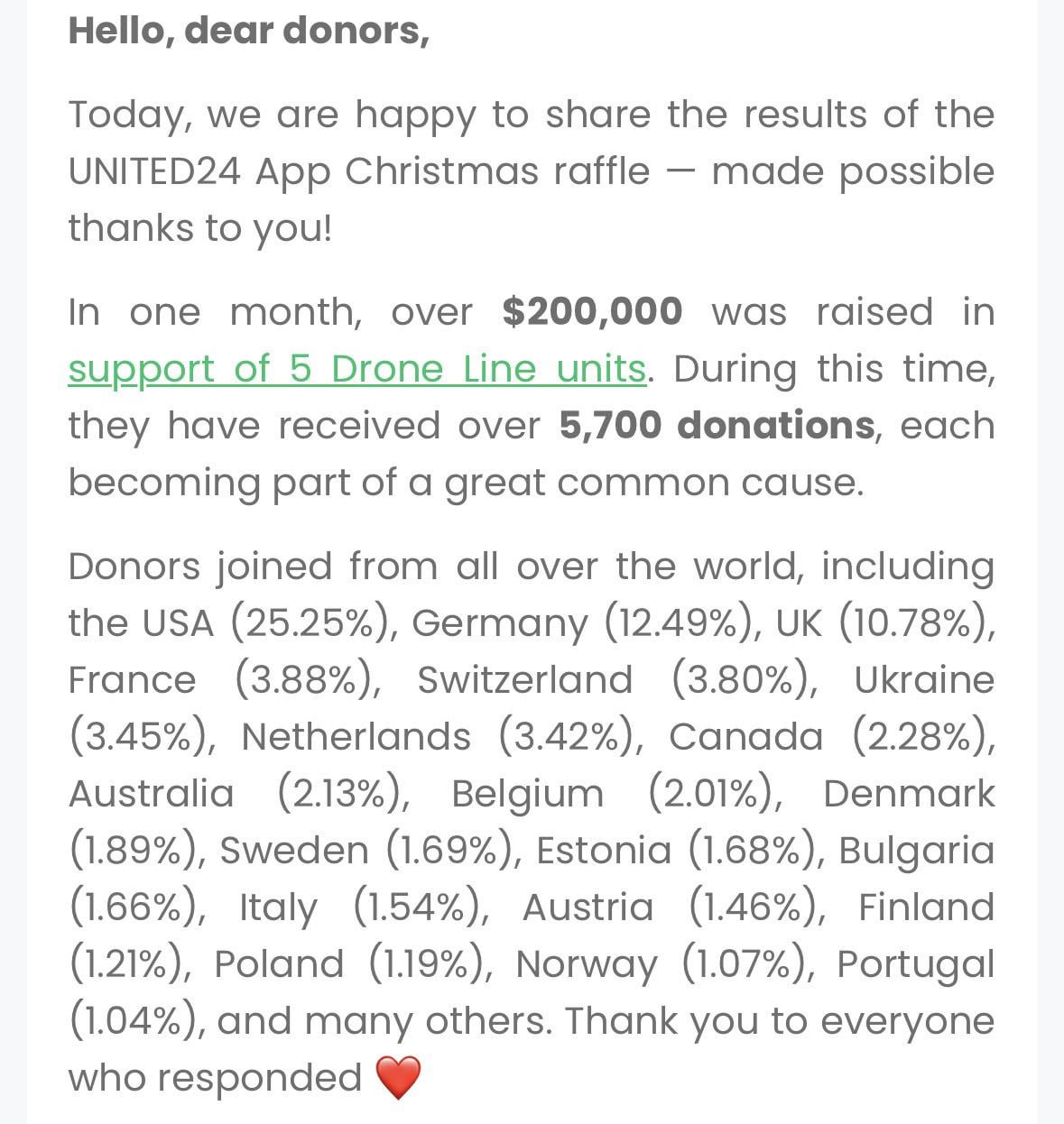Open the 'support of 5 Drone Line units' link
The image size is (1064, 1124).
(356, 369)
